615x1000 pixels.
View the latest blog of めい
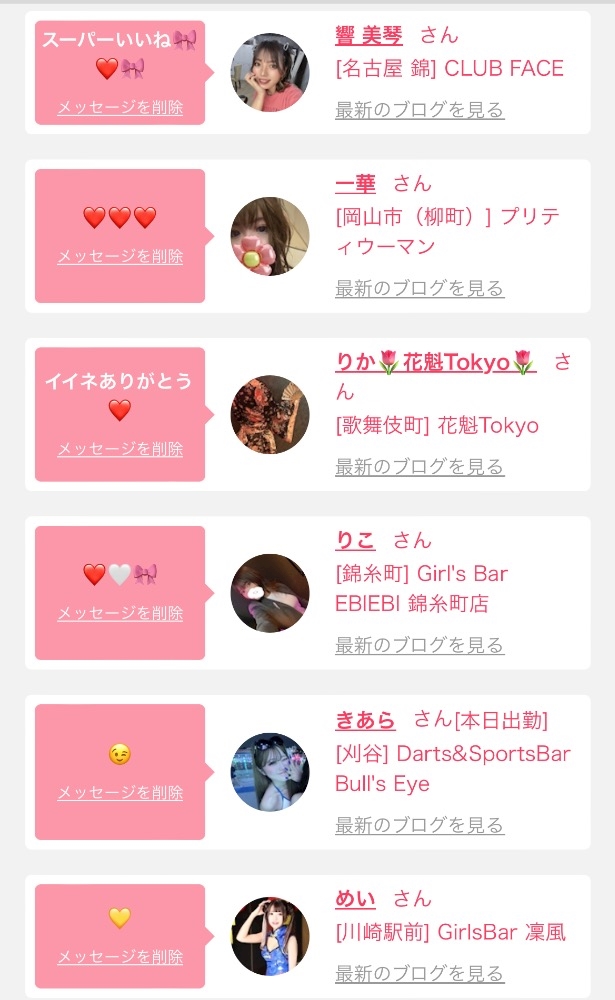419,973
